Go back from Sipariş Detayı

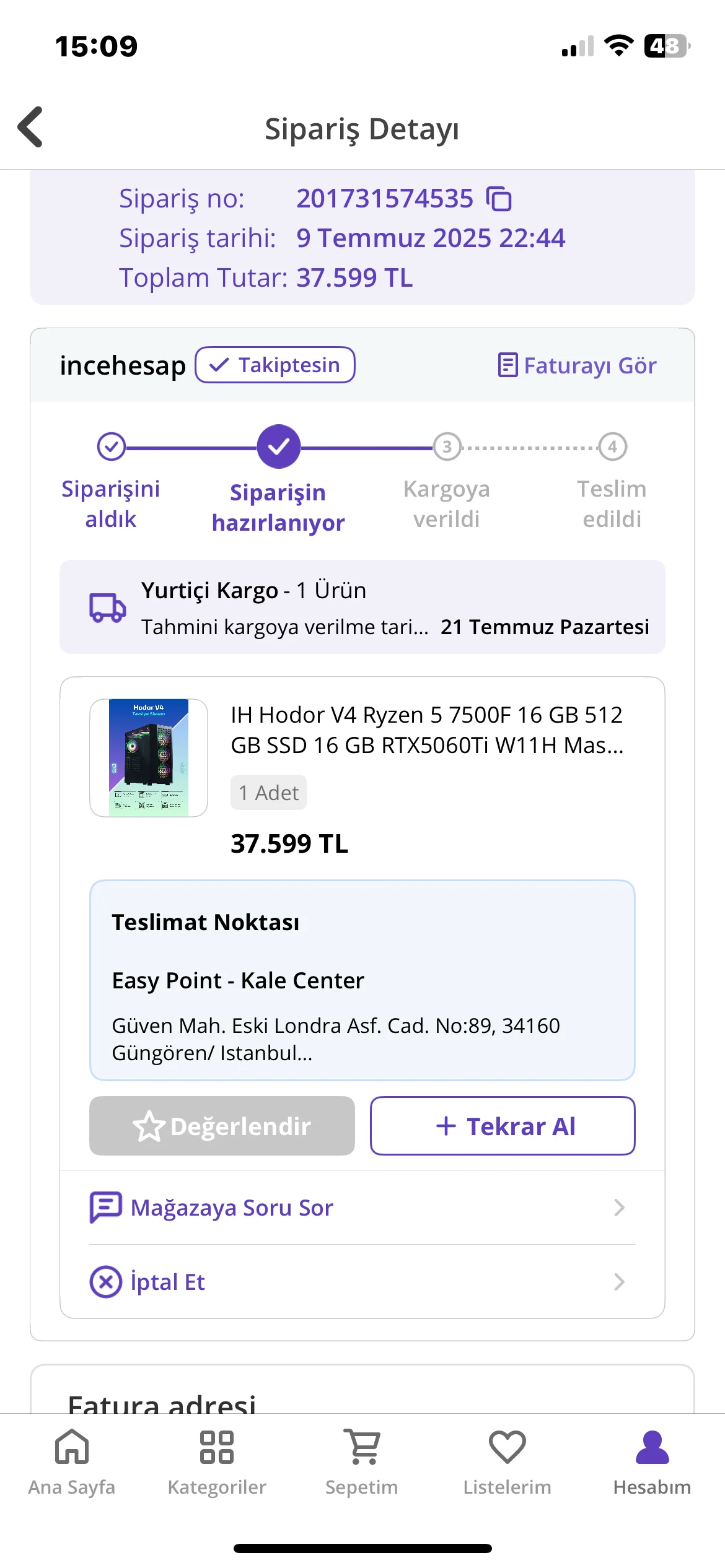click(x=31, y=128)
